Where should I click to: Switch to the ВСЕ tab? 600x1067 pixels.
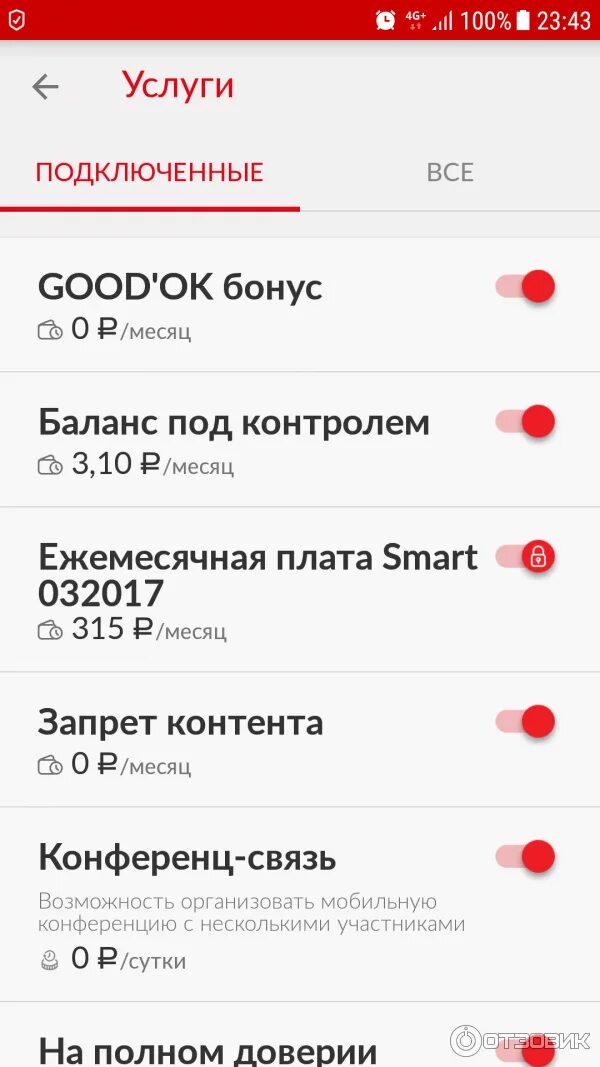450,172
